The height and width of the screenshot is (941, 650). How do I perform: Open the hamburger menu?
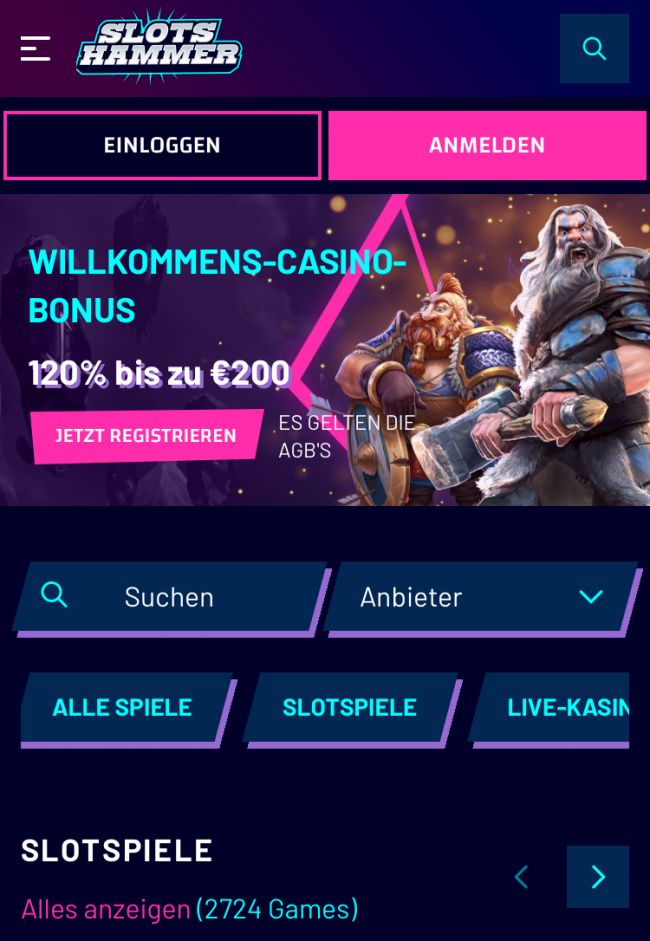[x=35, y=48]
